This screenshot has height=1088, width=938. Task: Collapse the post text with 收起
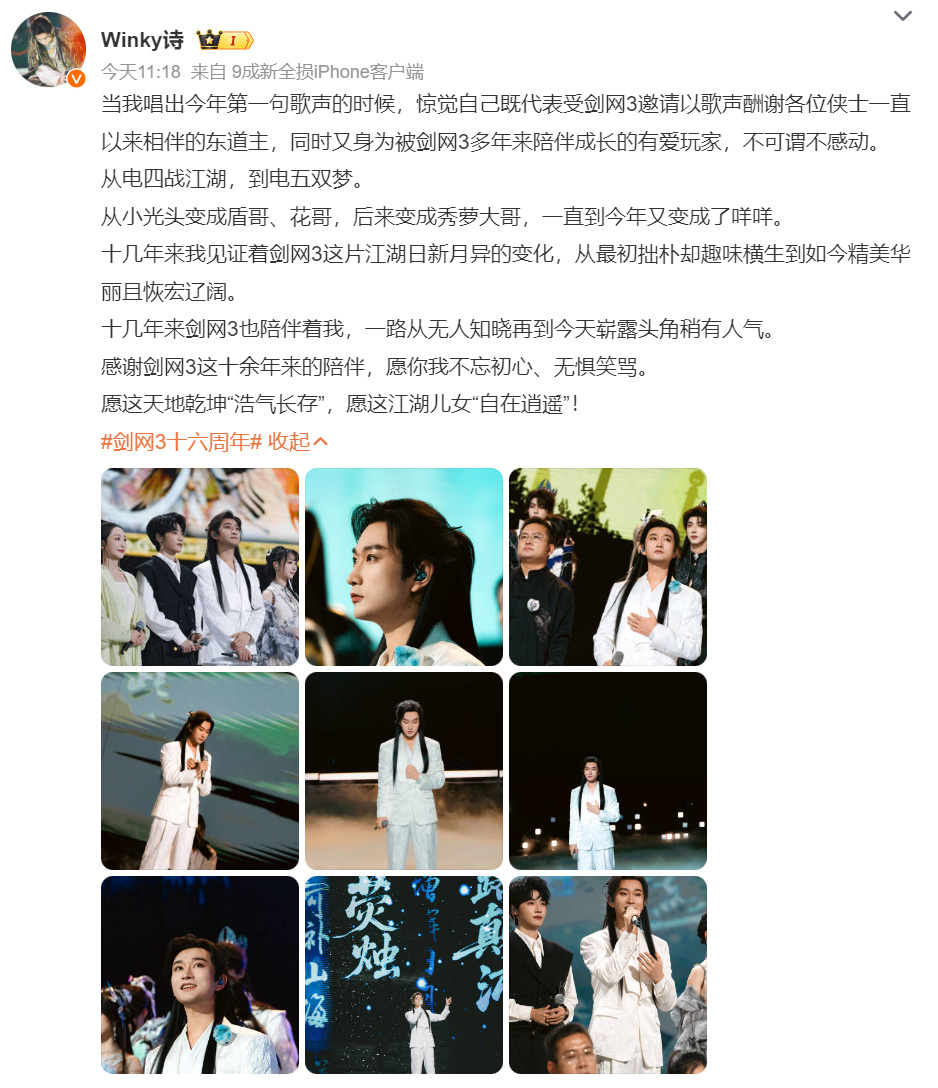tap(297, 441)
